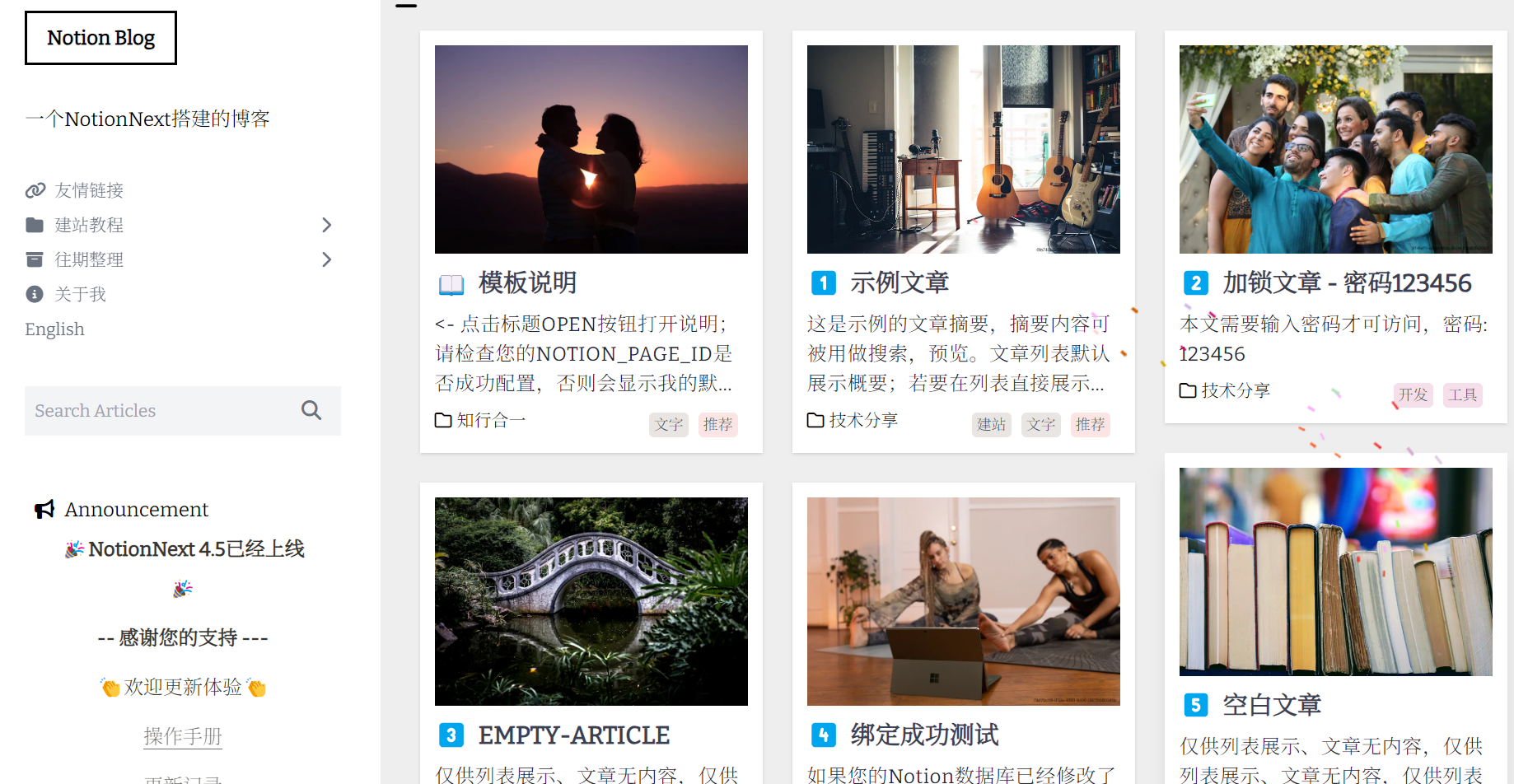This screenshot has width=1514, height=784.
Task: Open 加锁文章 - 密码123456 article
Action: pos(1346,282)
